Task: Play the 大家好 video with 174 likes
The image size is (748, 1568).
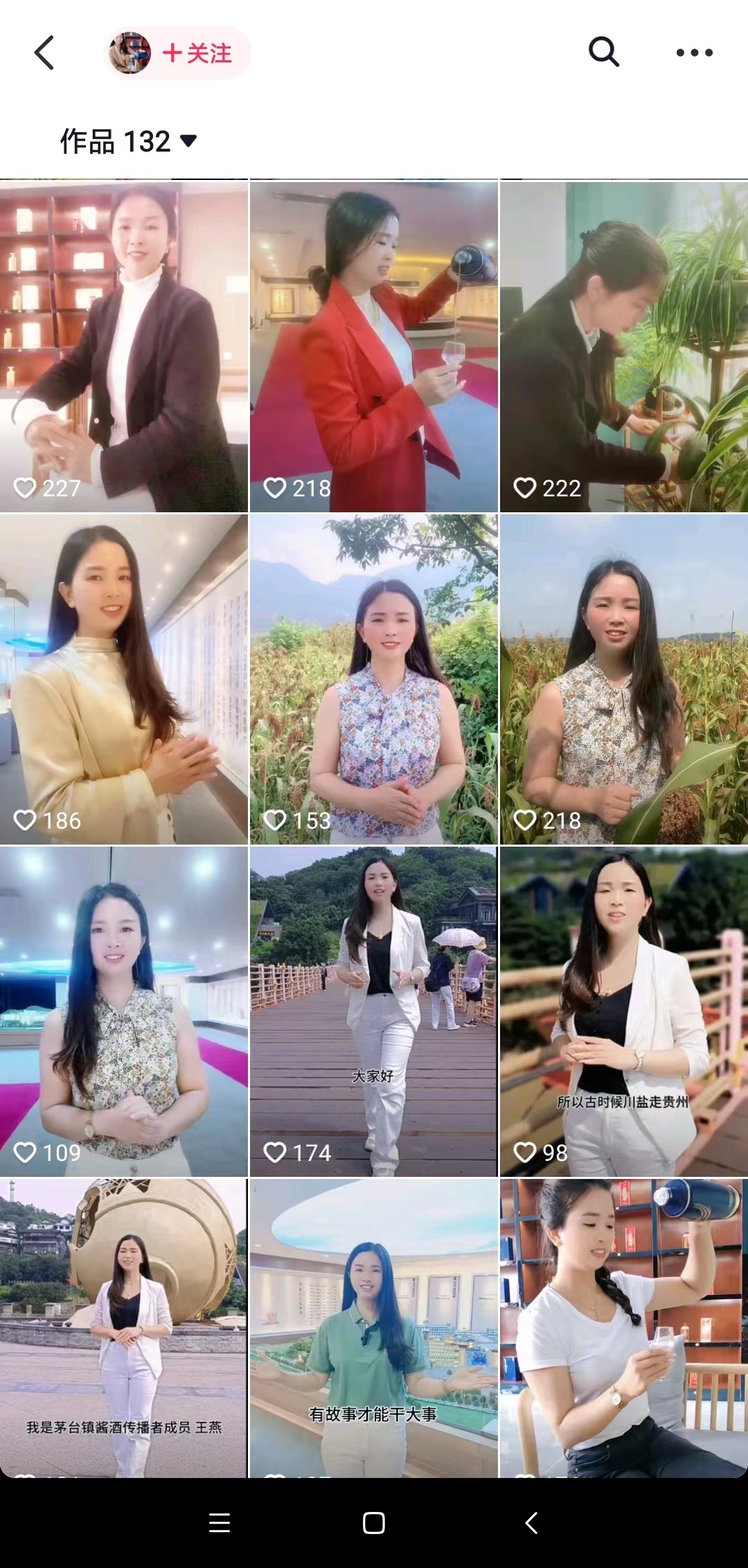Action: [373, 1011]
